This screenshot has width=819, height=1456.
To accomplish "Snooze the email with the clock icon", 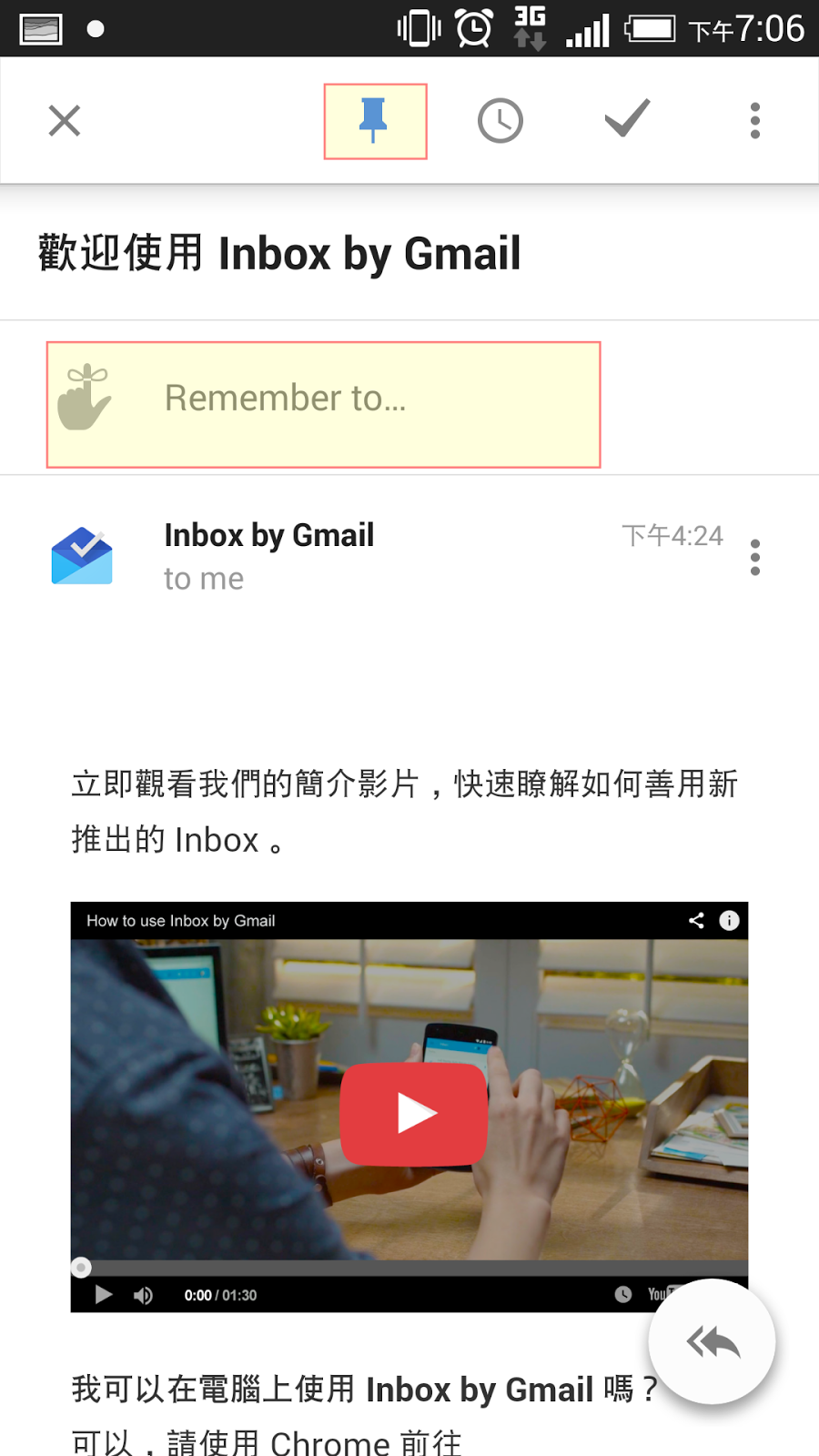I will pyautogui.click(x=500, y=120).
